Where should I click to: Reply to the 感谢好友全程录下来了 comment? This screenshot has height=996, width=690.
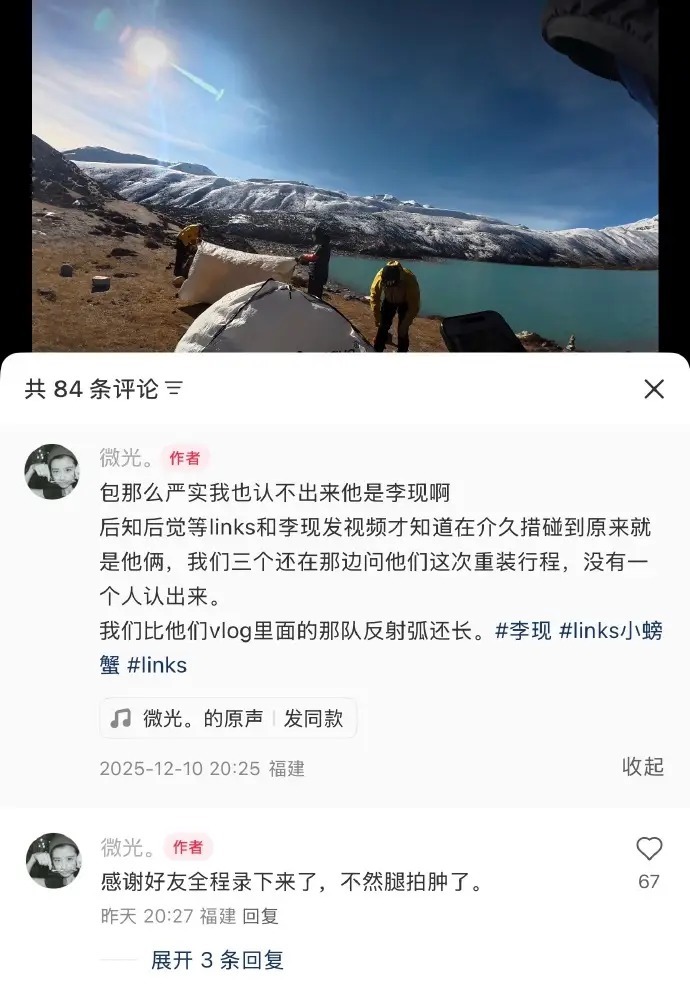pos(261,915)
